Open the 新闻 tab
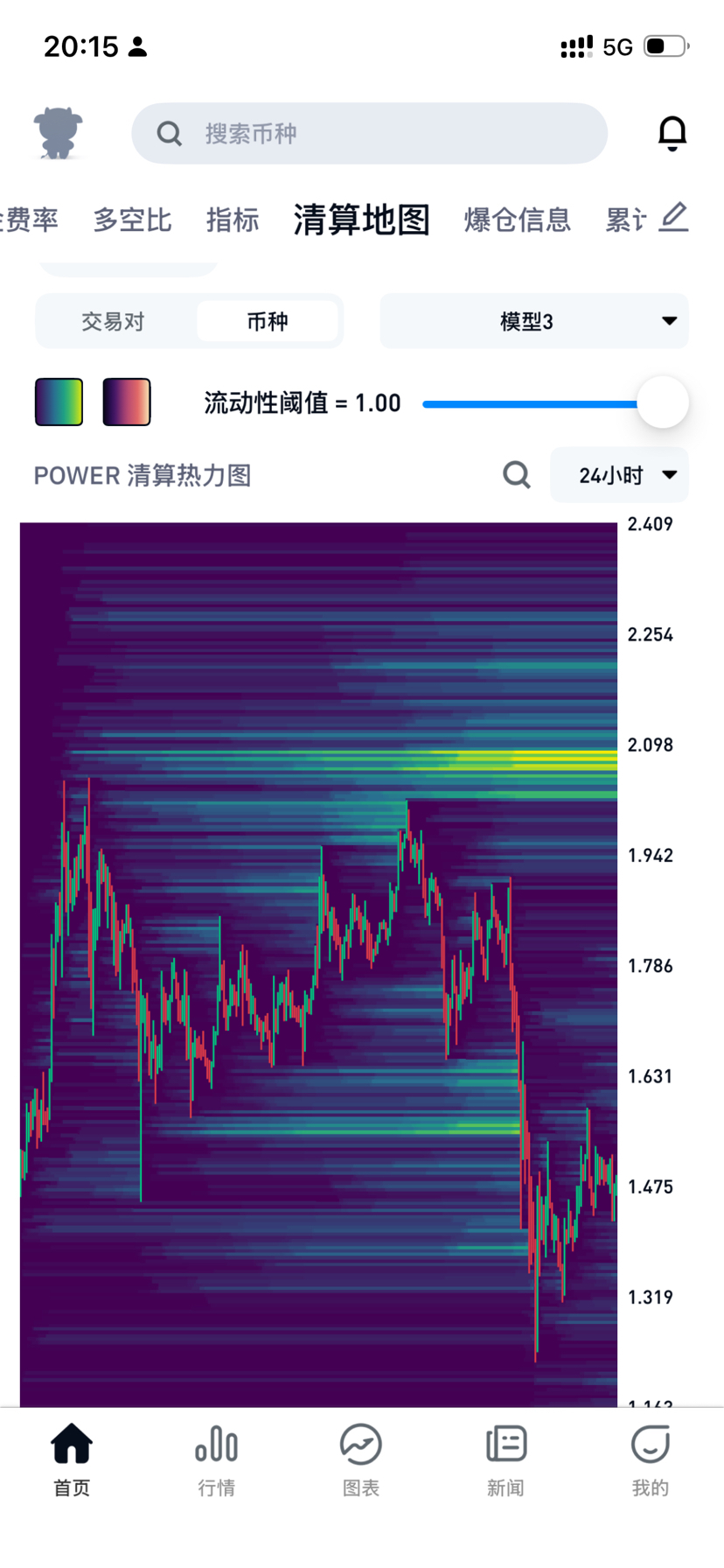The height and width of the screenshot is (1568, 724). point(505,1460)
